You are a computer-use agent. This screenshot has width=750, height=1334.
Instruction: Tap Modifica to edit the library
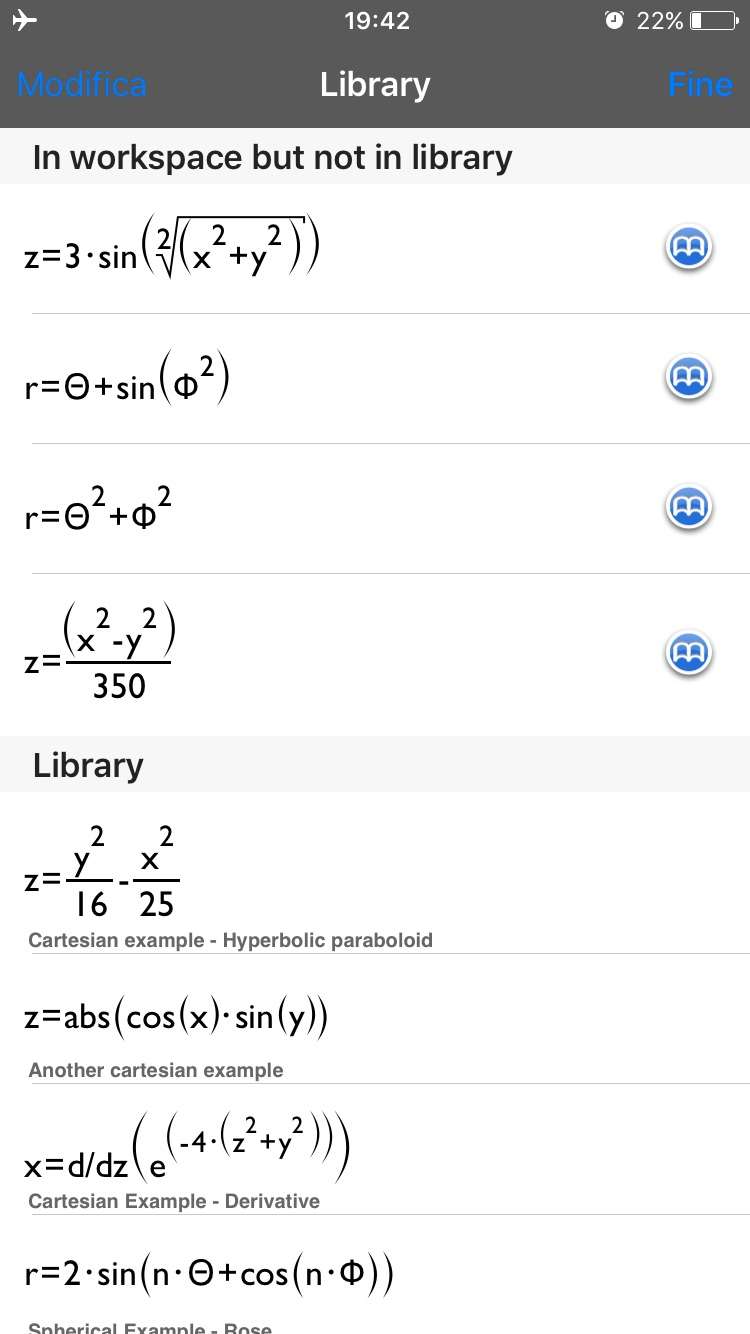[x=82, y=85]
